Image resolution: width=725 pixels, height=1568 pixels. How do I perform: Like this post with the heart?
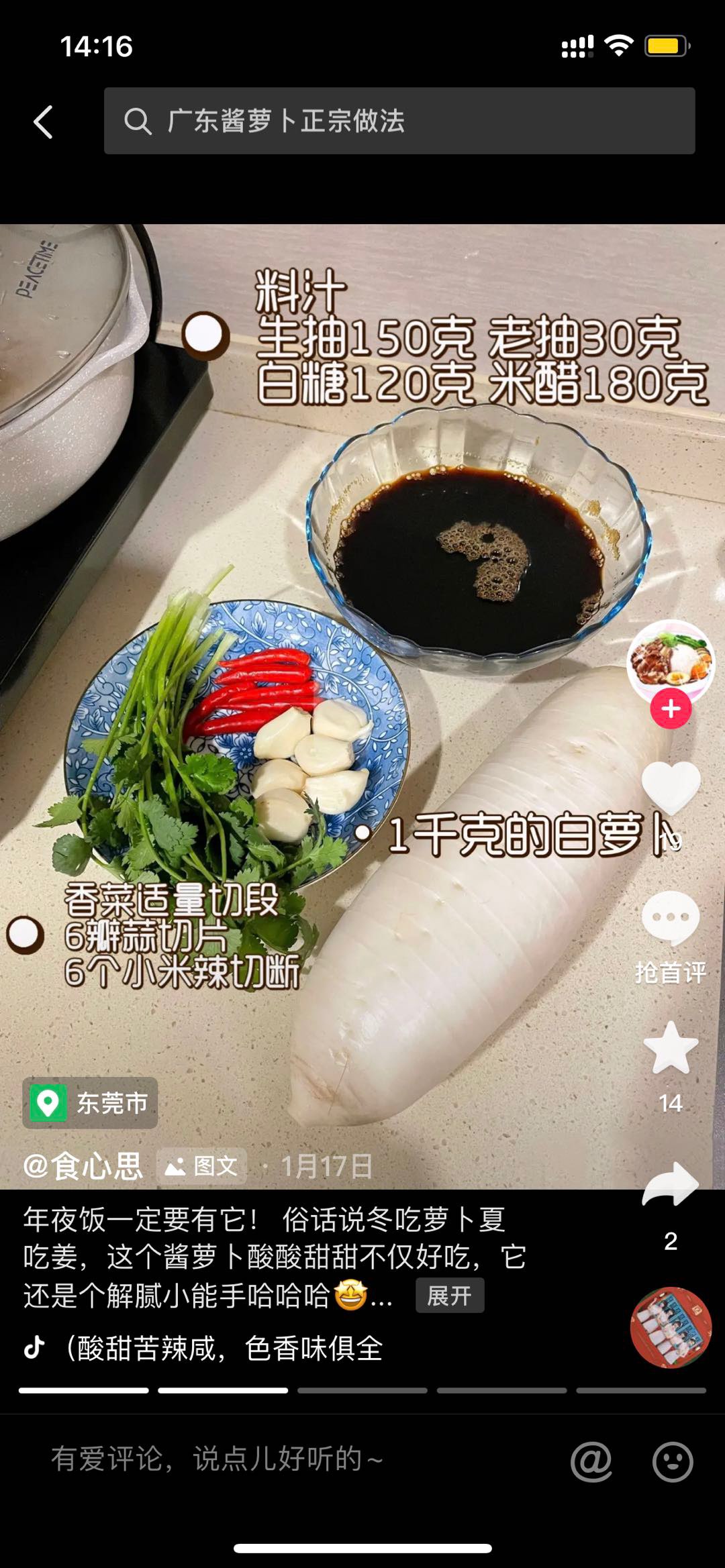point(670,788)
